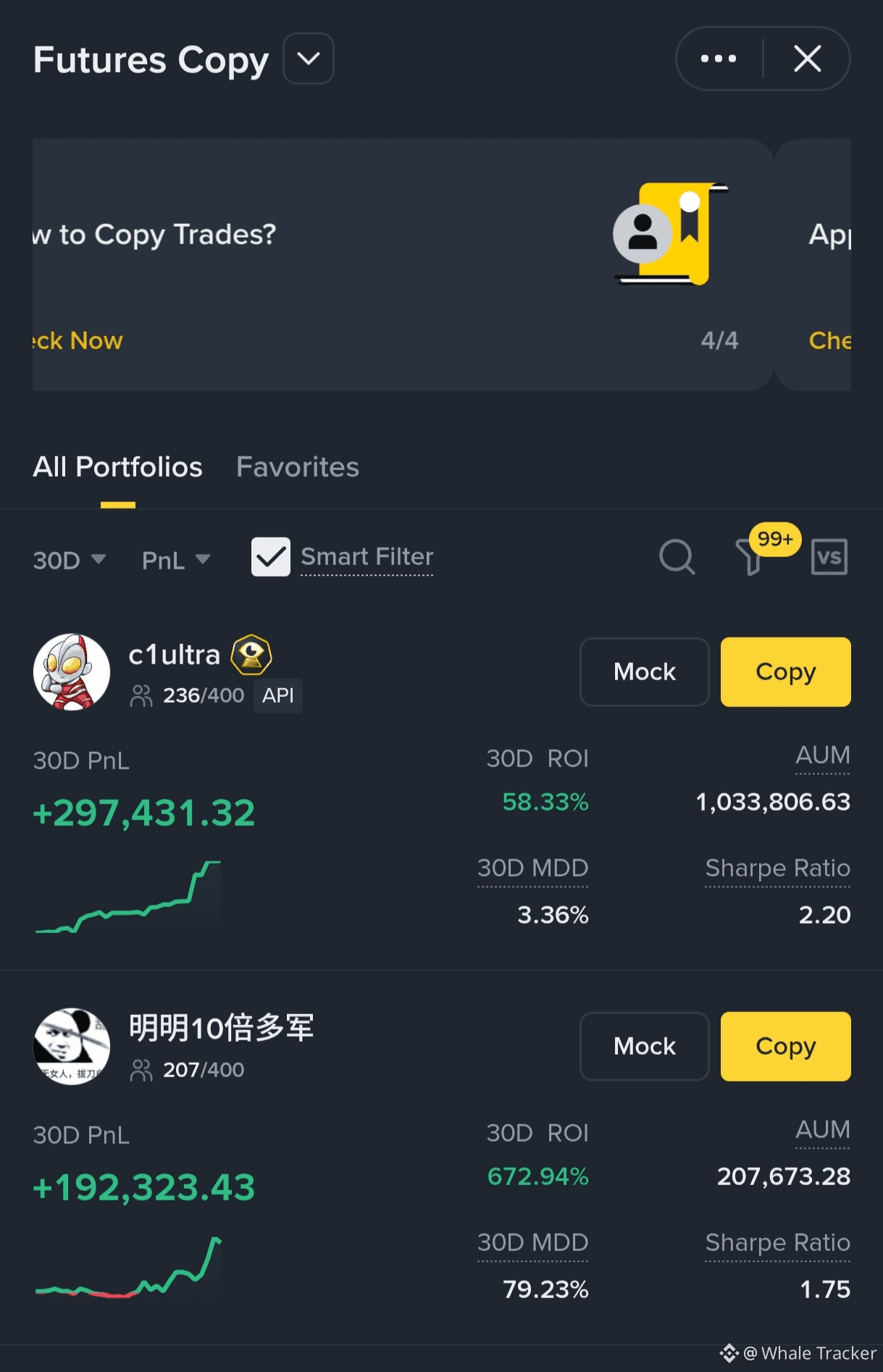Open the PnL sort dropdown

point(175,560)
